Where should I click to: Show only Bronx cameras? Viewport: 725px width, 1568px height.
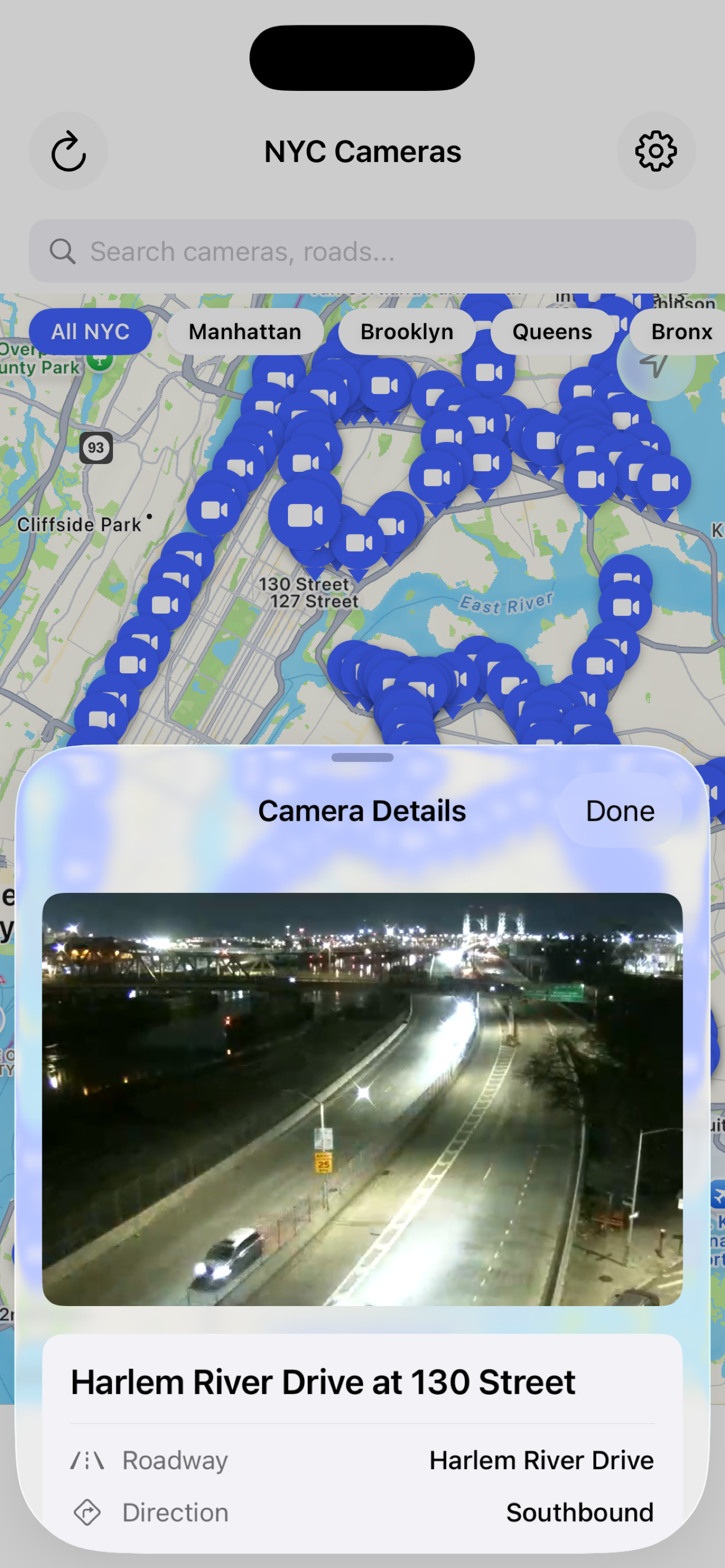680,332
